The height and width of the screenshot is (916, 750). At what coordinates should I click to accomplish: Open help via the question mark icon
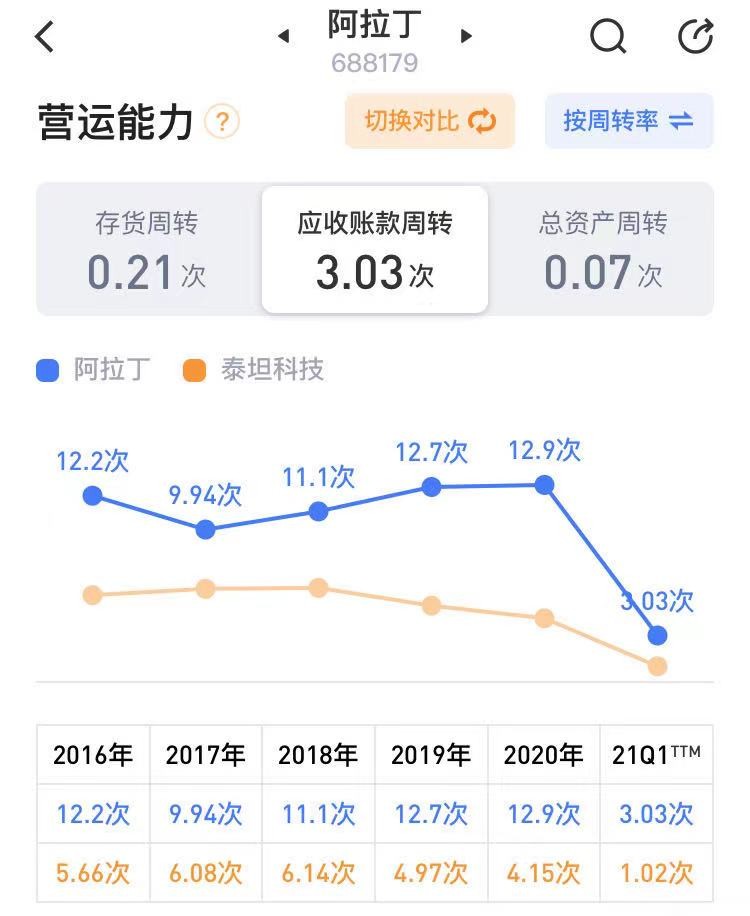tap(222, 120)
